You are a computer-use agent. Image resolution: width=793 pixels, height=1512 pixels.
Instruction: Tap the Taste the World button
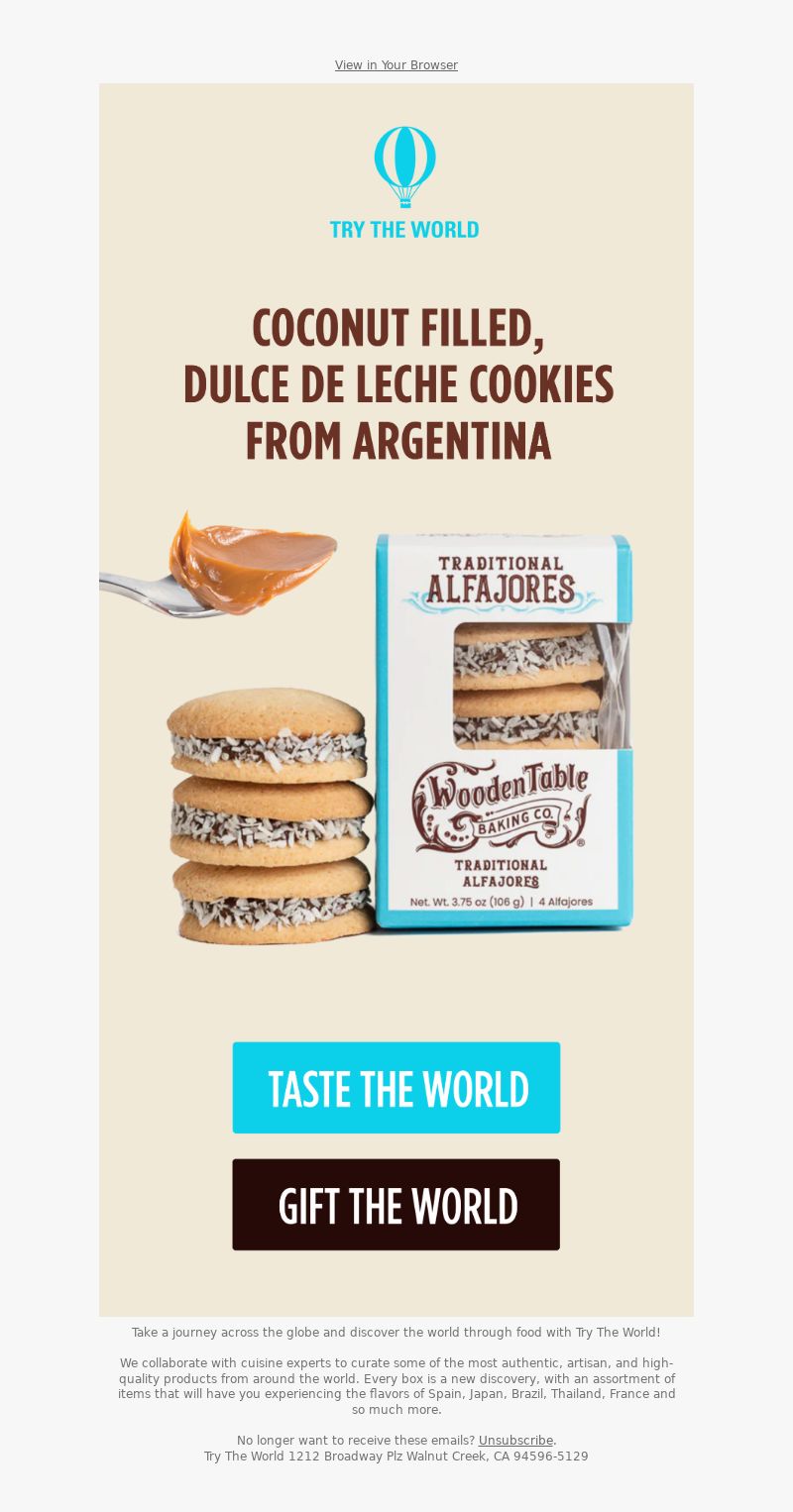point(396,1087)
